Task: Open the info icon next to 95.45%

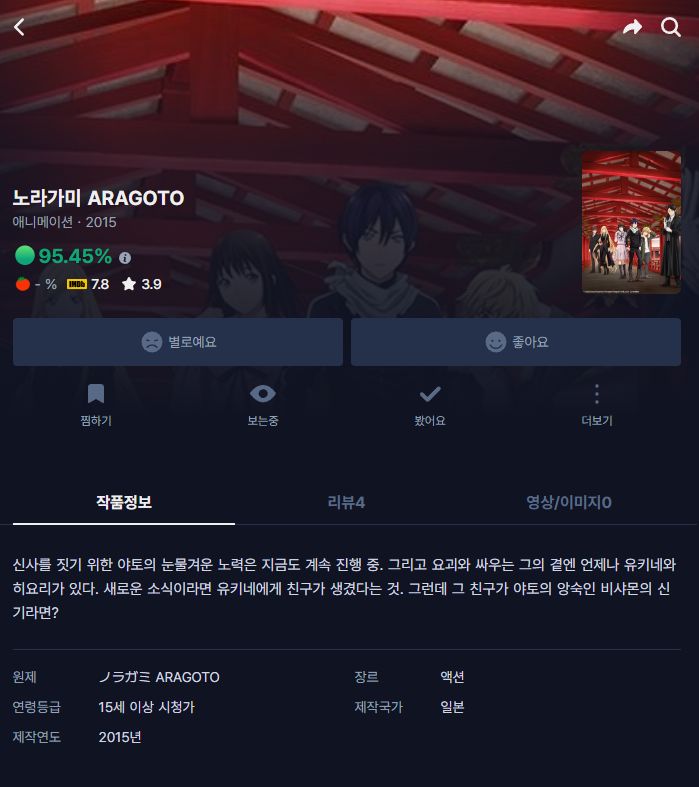Action: 125,258
